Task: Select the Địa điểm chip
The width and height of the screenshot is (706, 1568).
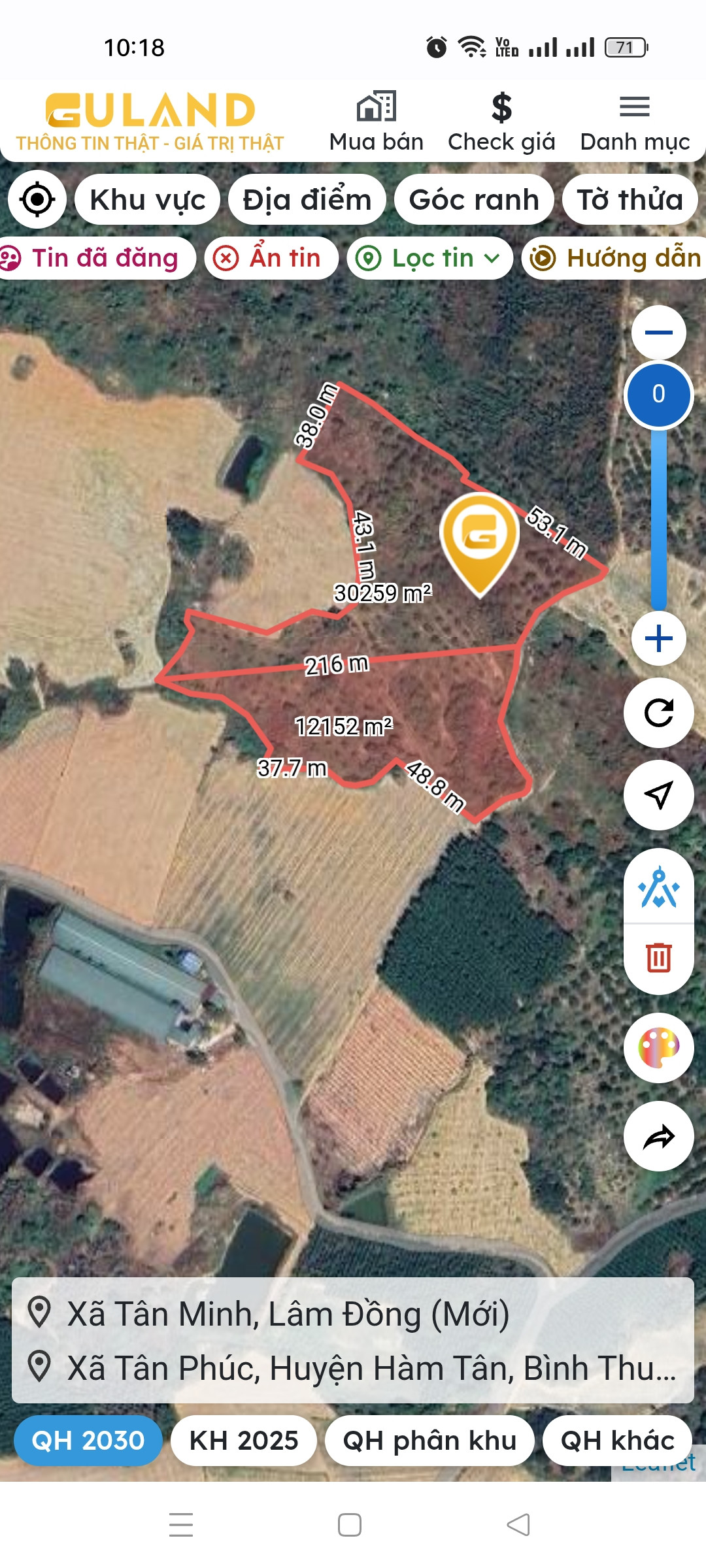Action: click(307, 199)
